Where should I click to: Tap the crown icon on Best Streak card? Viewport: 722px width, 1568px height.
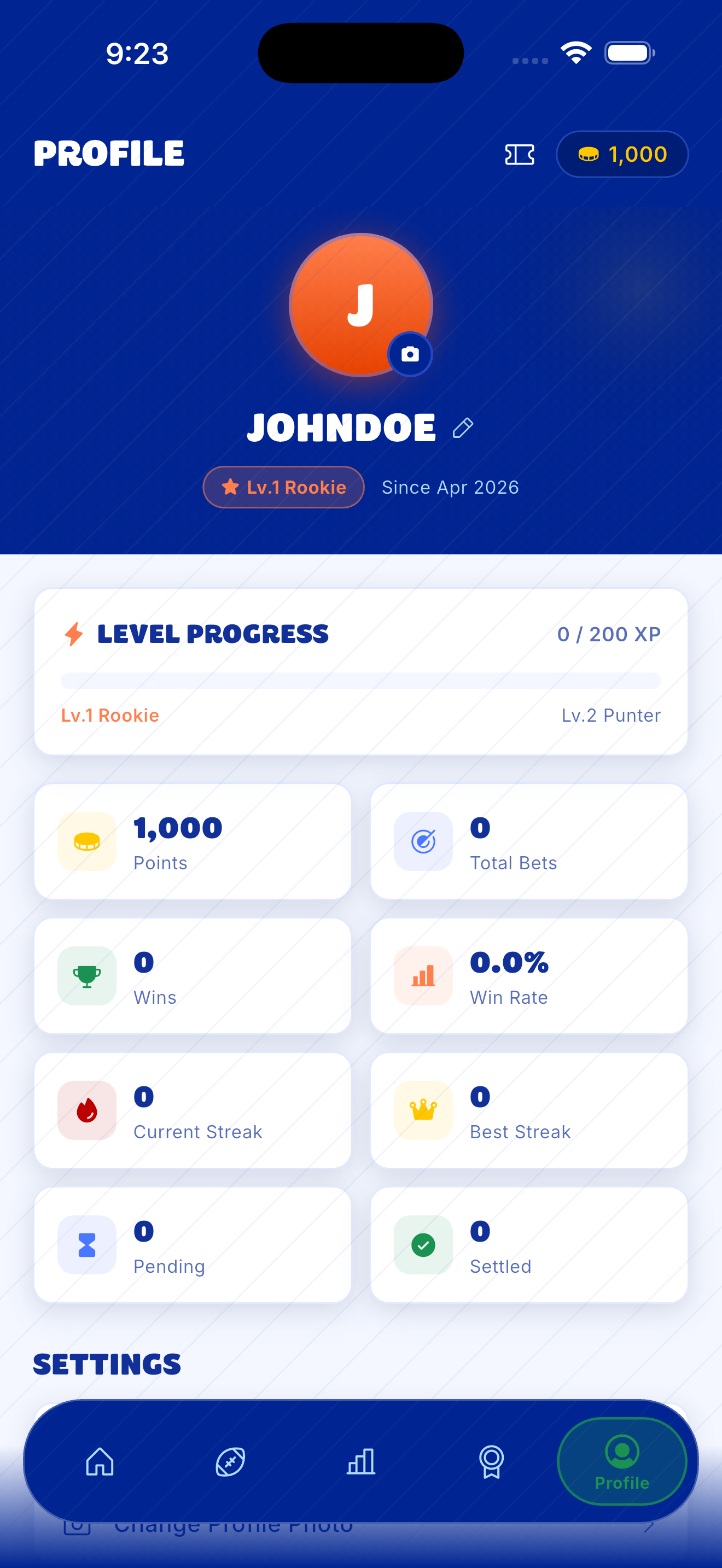[x=422, y=1110]
